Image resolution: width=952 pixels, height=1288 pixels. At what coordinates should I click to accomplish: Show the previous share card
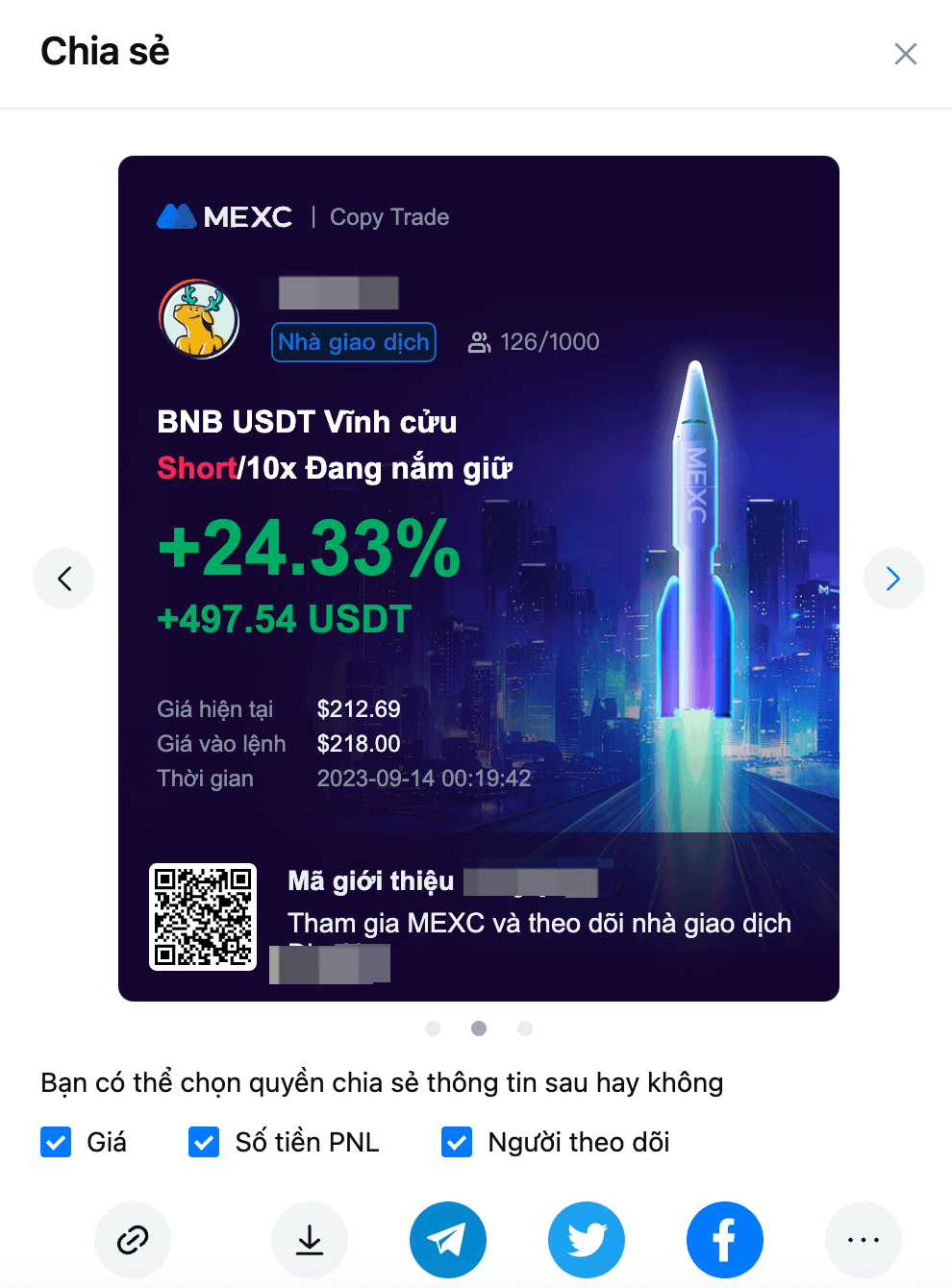(63, 579)
